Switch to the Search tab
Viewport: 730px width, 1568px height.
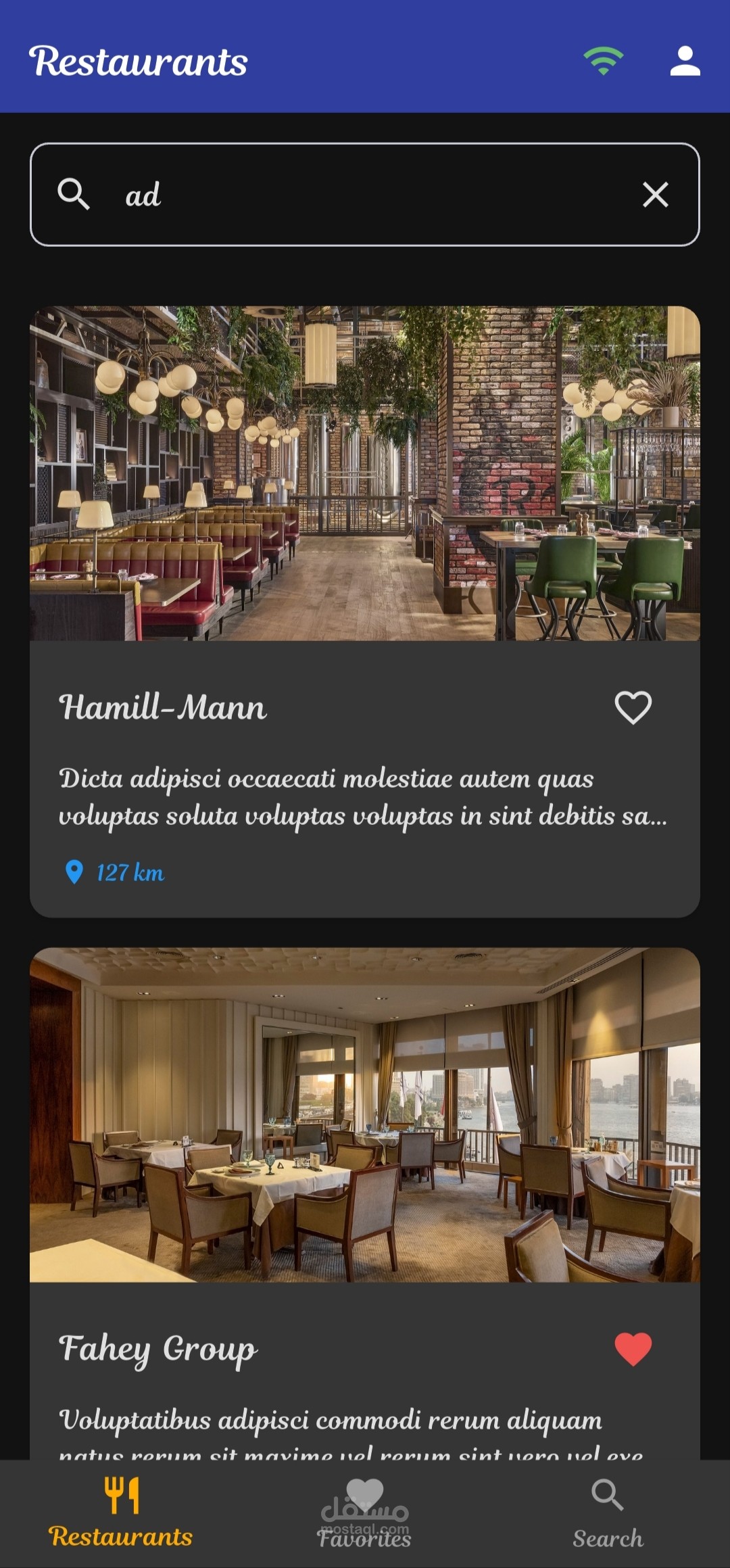click(x=608, y=1513)
